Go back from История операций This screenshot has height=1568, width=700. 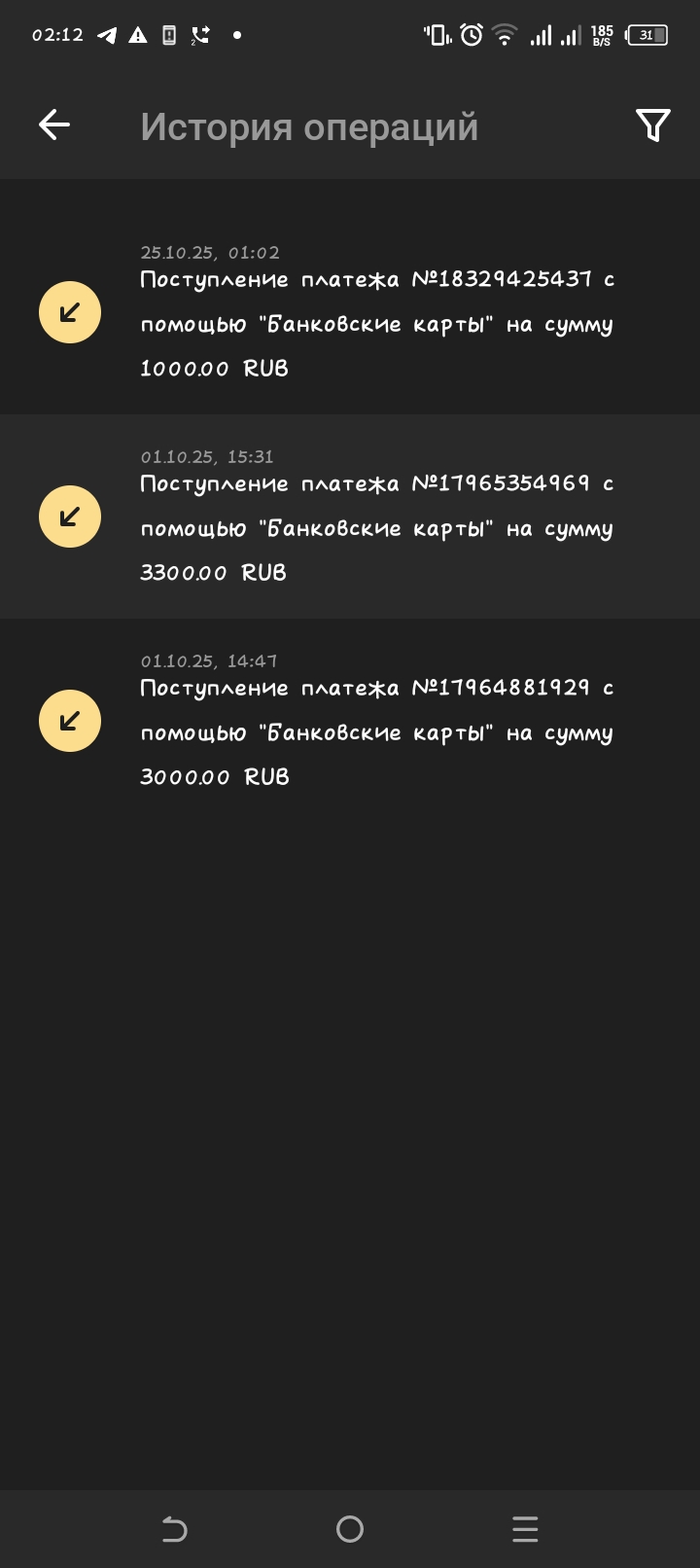coord(54,125)
